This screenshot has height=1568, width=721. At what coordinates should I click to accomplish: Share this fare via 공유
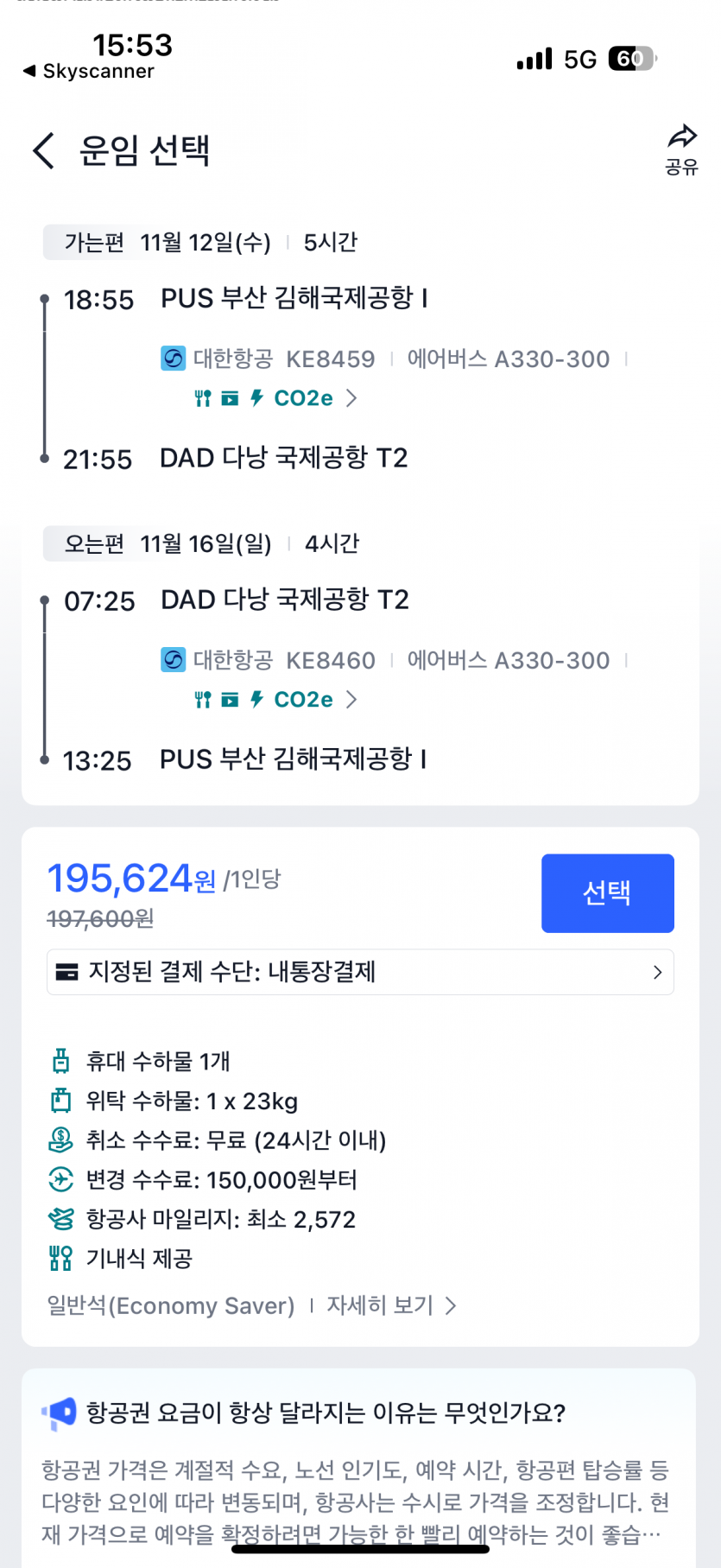681,148
